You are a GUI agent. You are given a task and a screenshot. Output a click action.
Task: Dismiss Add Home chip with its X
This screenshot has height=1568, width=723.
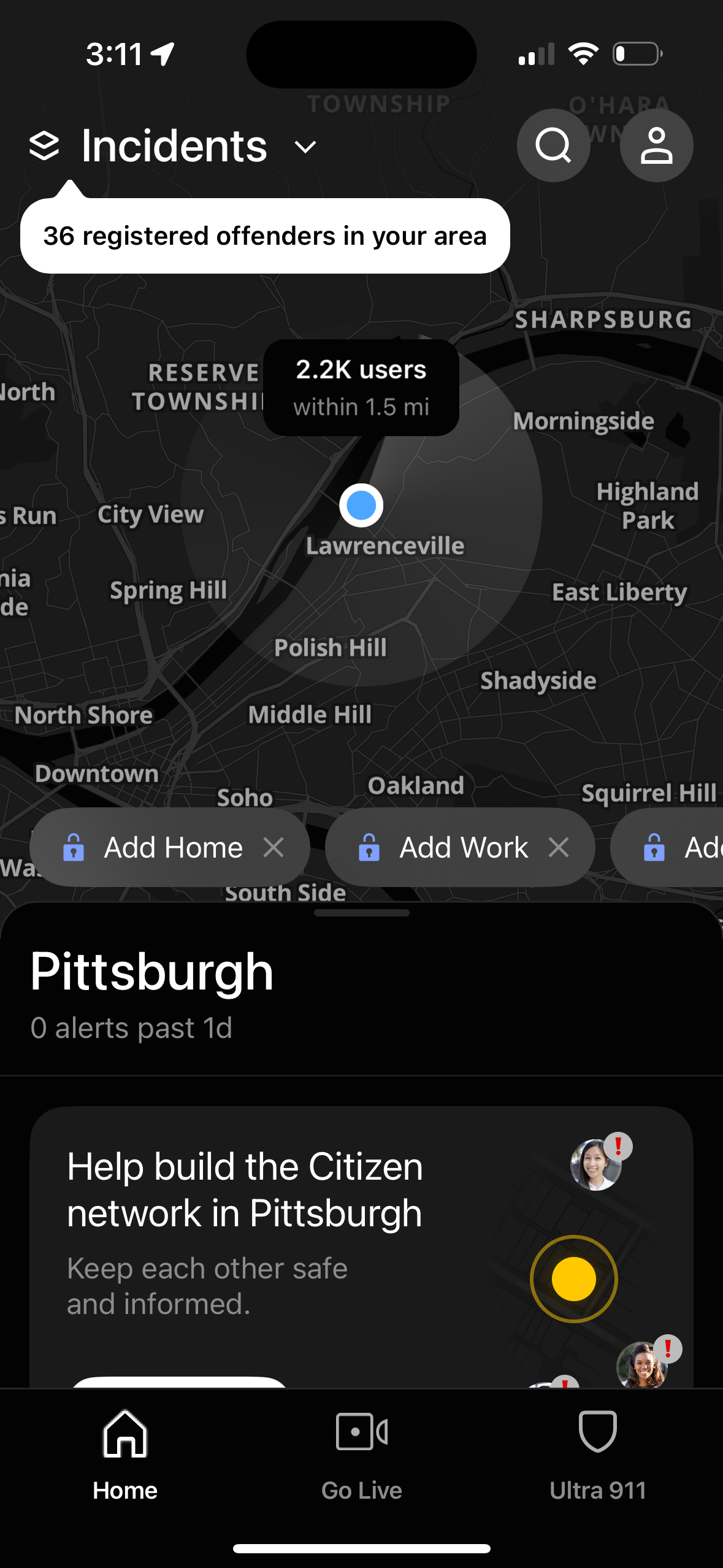tap(274, 847)
